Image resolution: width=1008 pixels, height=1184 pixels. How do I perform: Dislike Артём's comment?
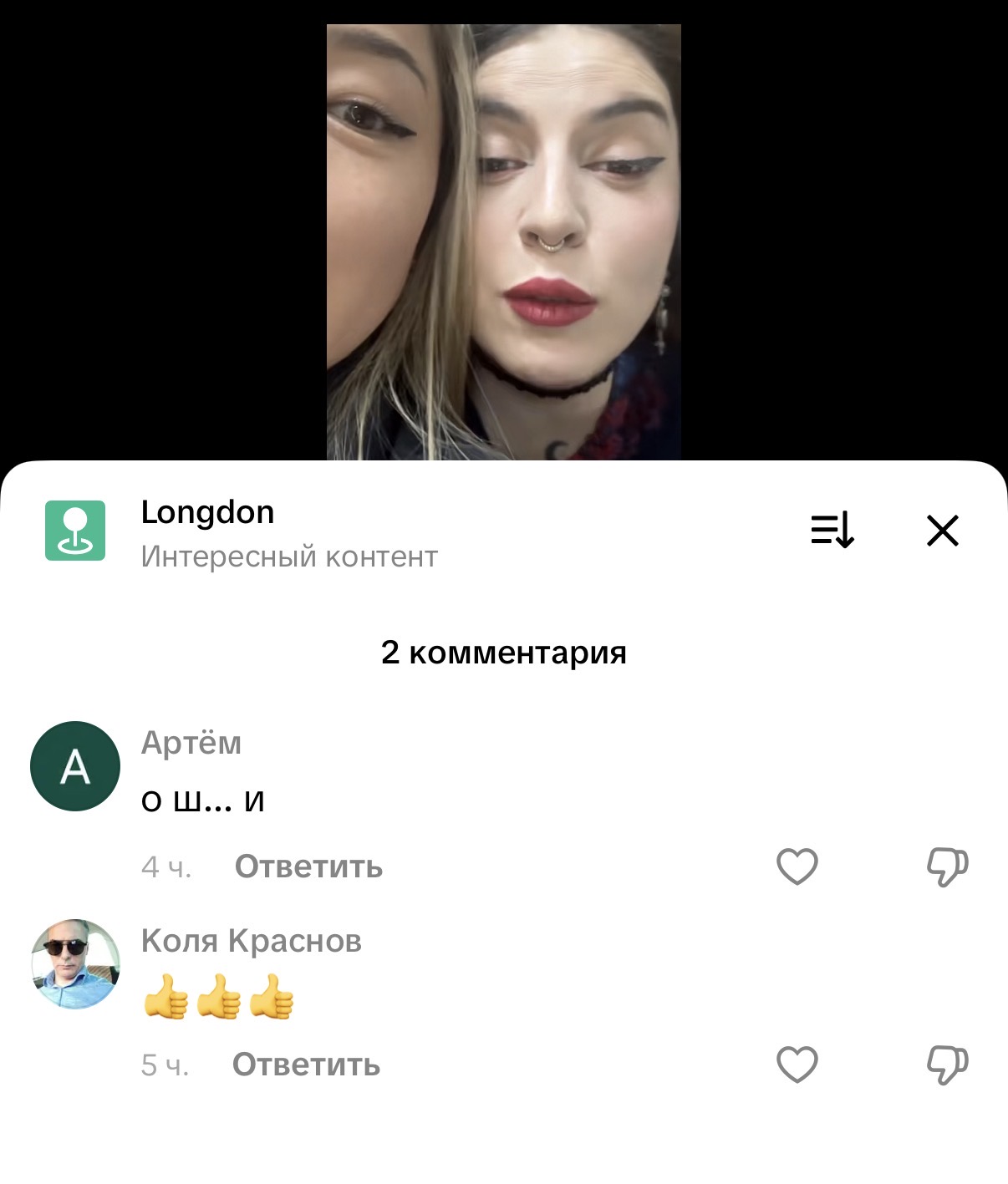click(x=947, y=866)
